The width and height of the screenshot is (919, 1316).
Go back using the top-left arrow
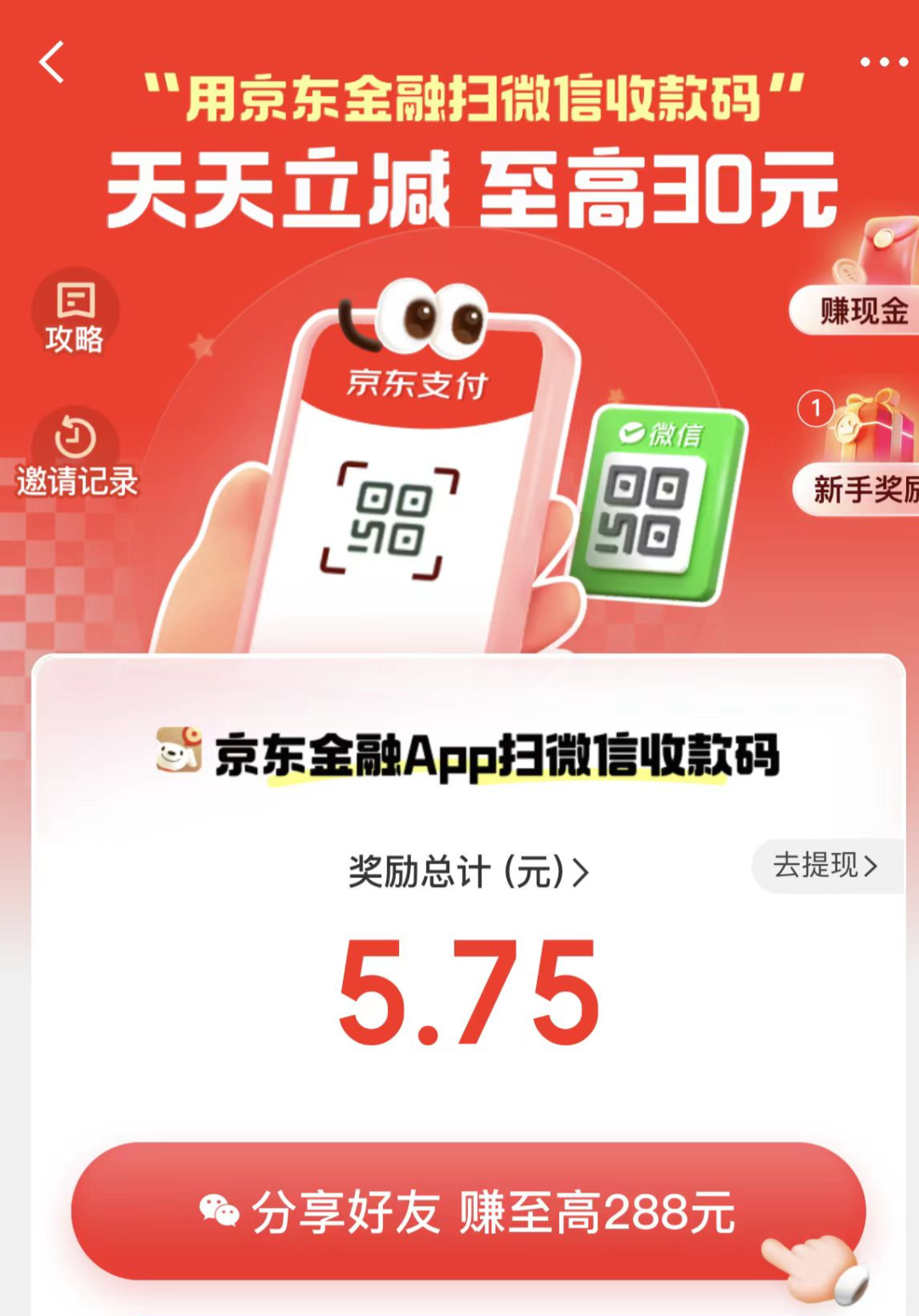point(52,63)
